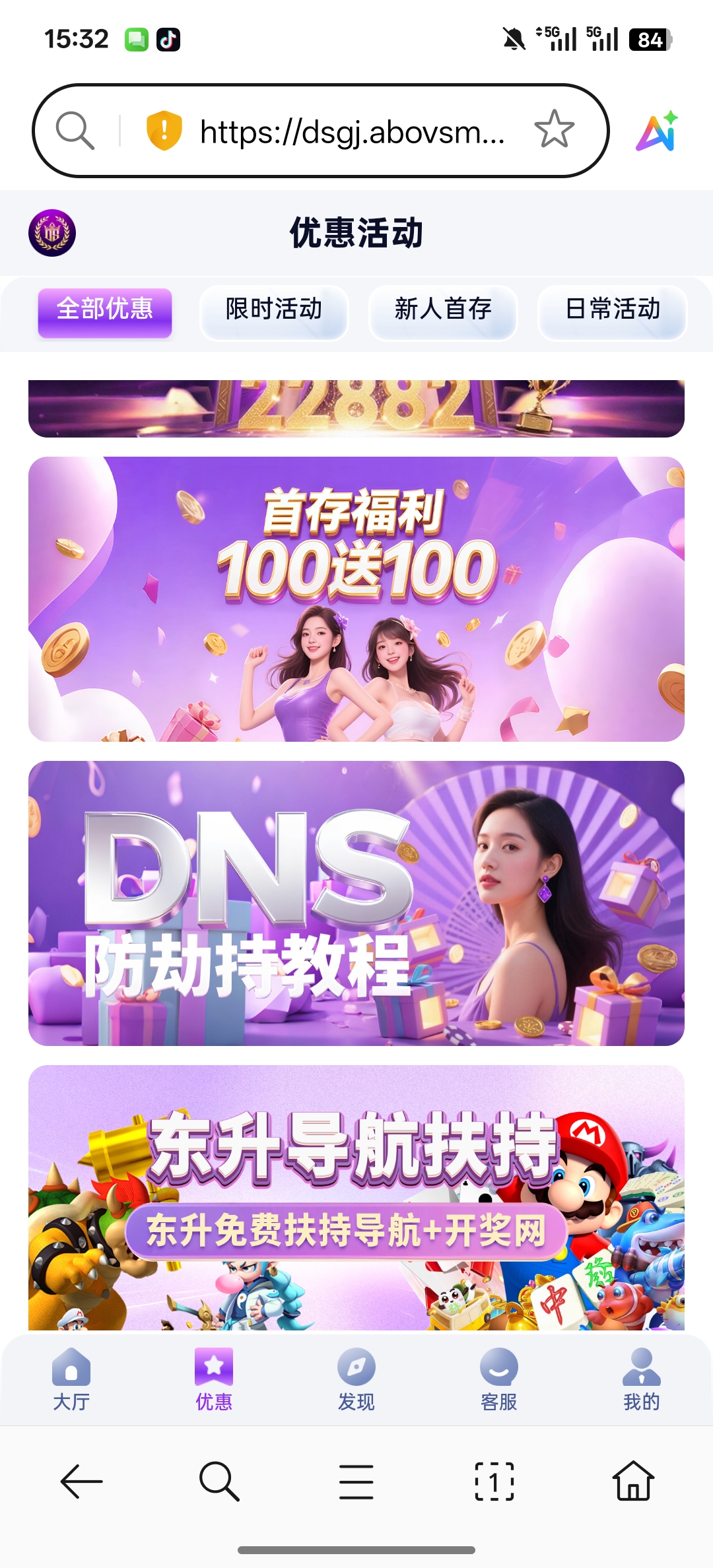Screen dimensions: 713x1568
Task: Open the 首存福利 100送100 promotion
Action: [x=356, y=599]
